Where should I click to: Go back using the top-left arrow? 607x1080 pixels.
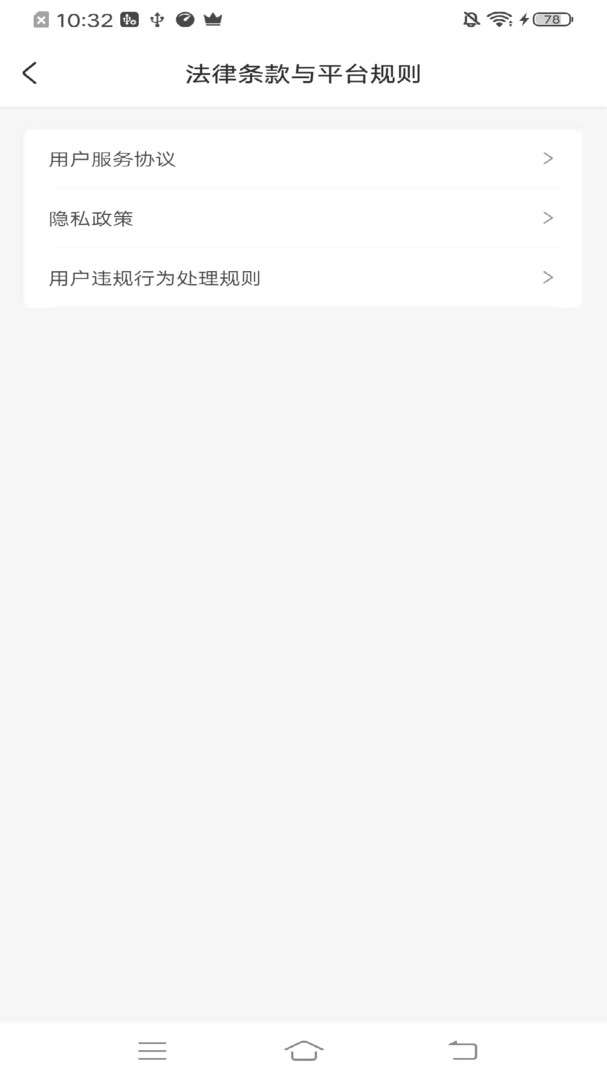click(30, 73)
